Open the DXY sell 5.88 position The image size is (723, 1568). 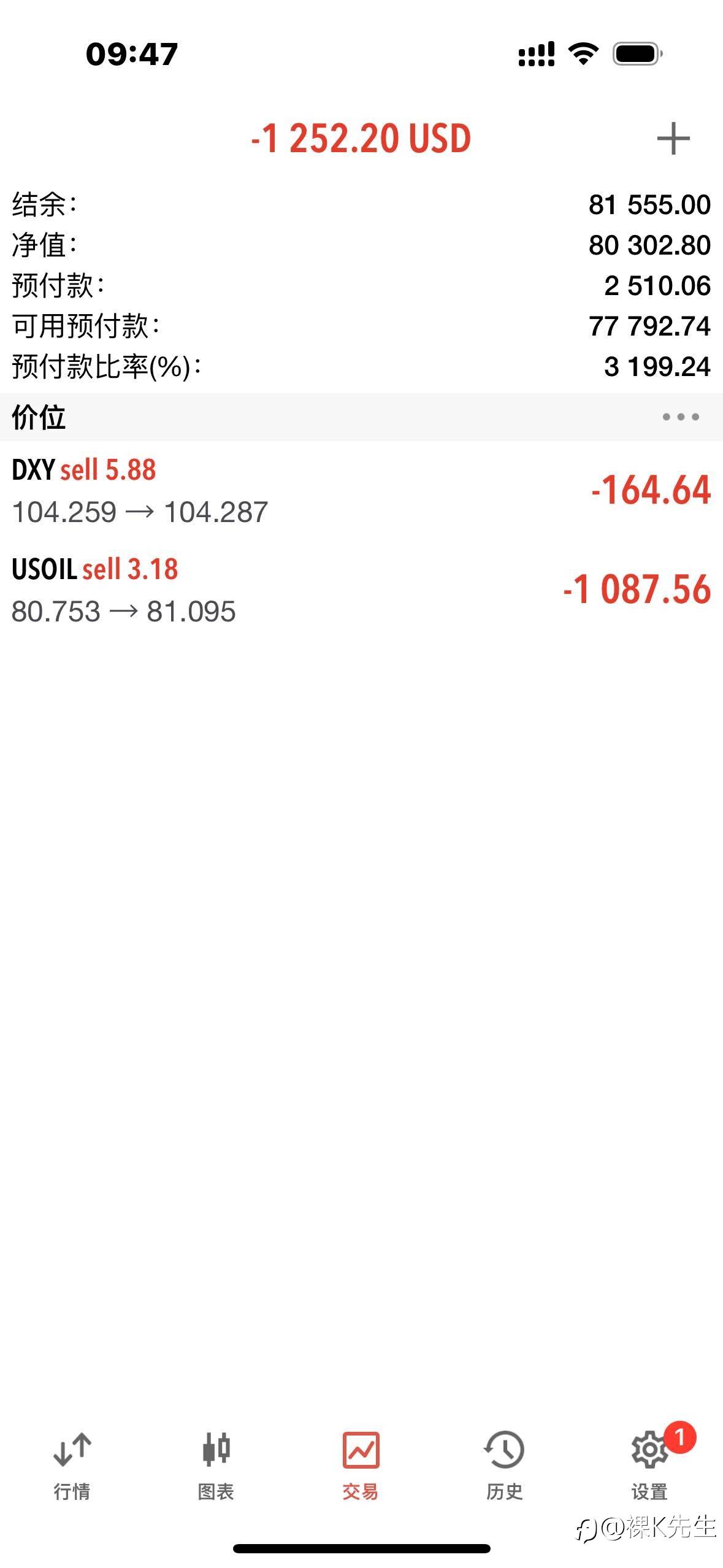(x=361, y=491)
